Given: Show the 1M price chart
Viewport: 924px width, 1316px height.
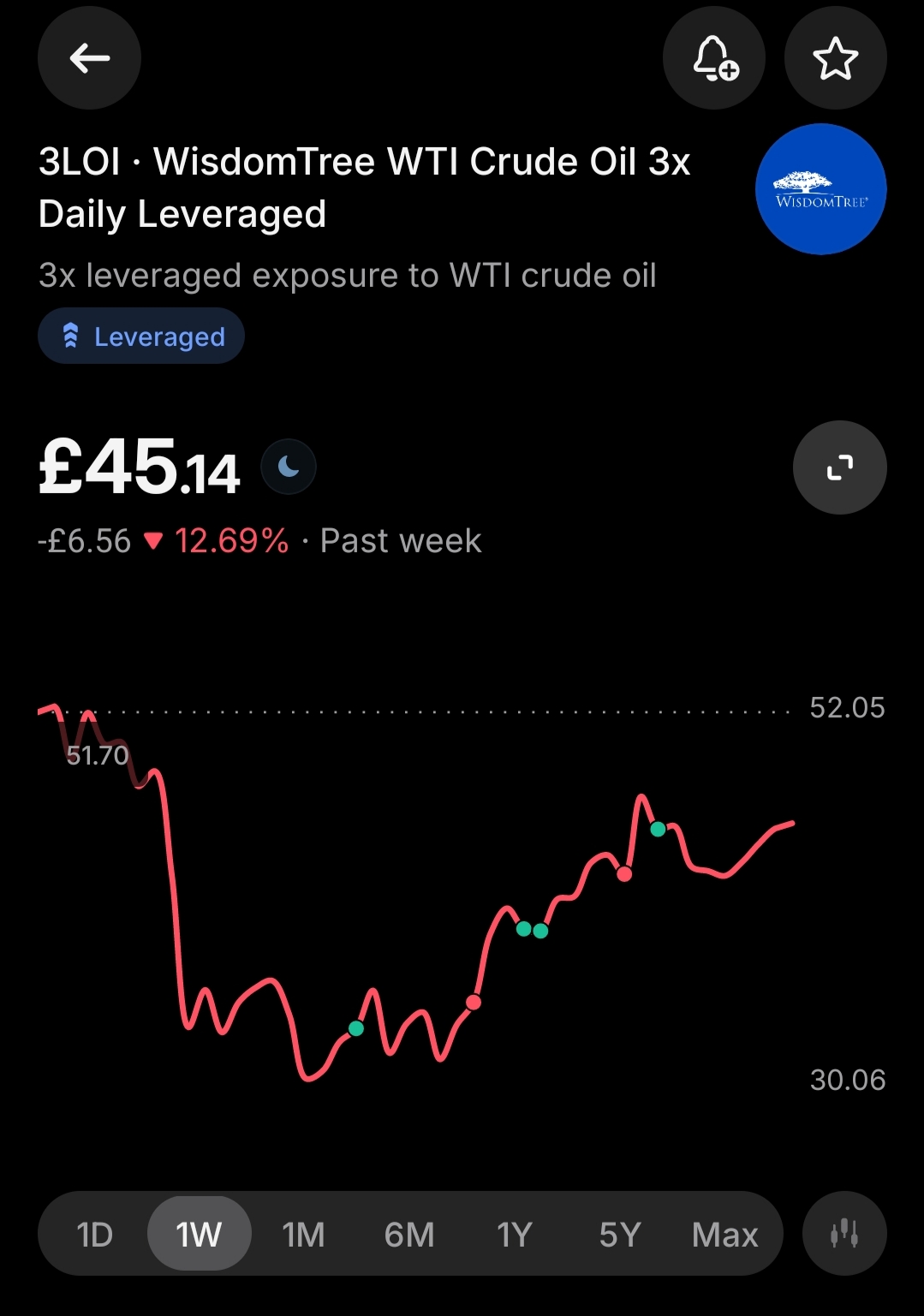Looking at the screenshot, I should [x=303, y=1235].
